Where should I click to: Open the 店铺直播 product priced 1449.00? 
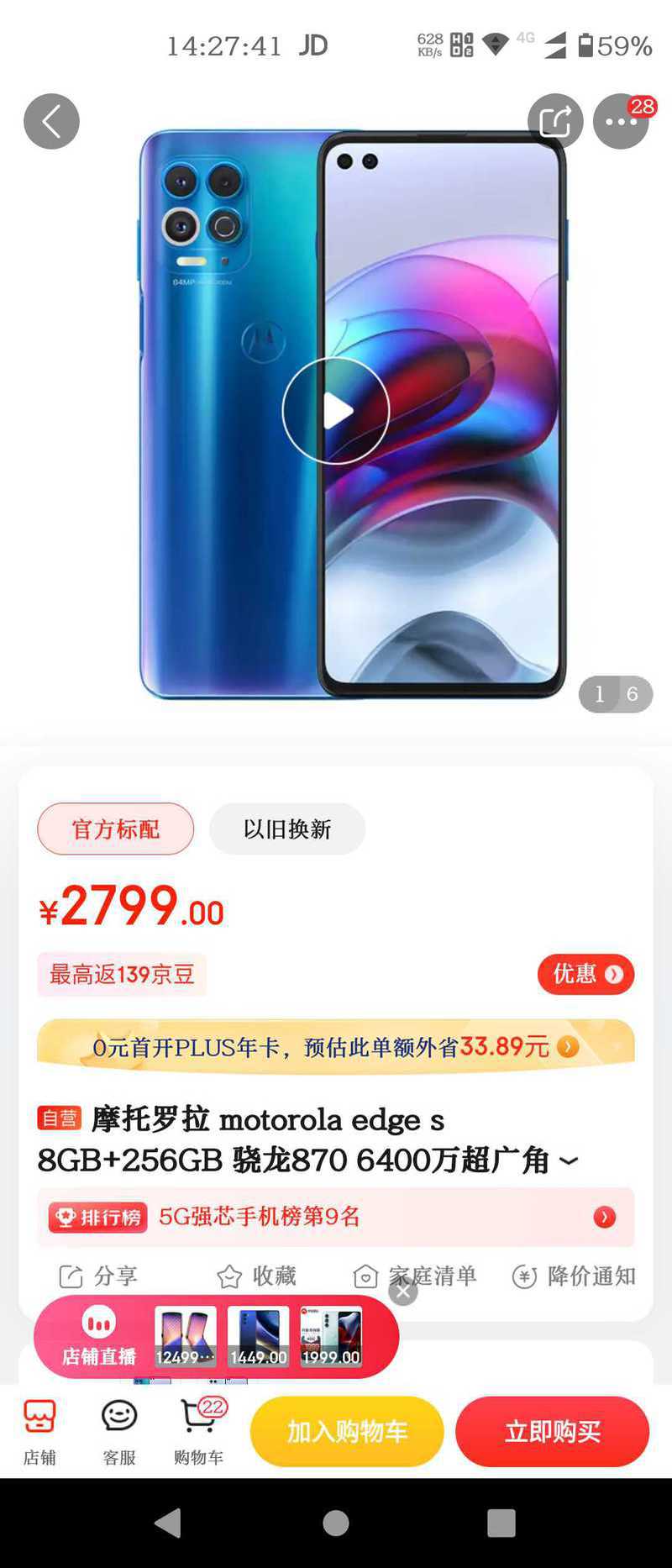click(x=258, y=1336)
